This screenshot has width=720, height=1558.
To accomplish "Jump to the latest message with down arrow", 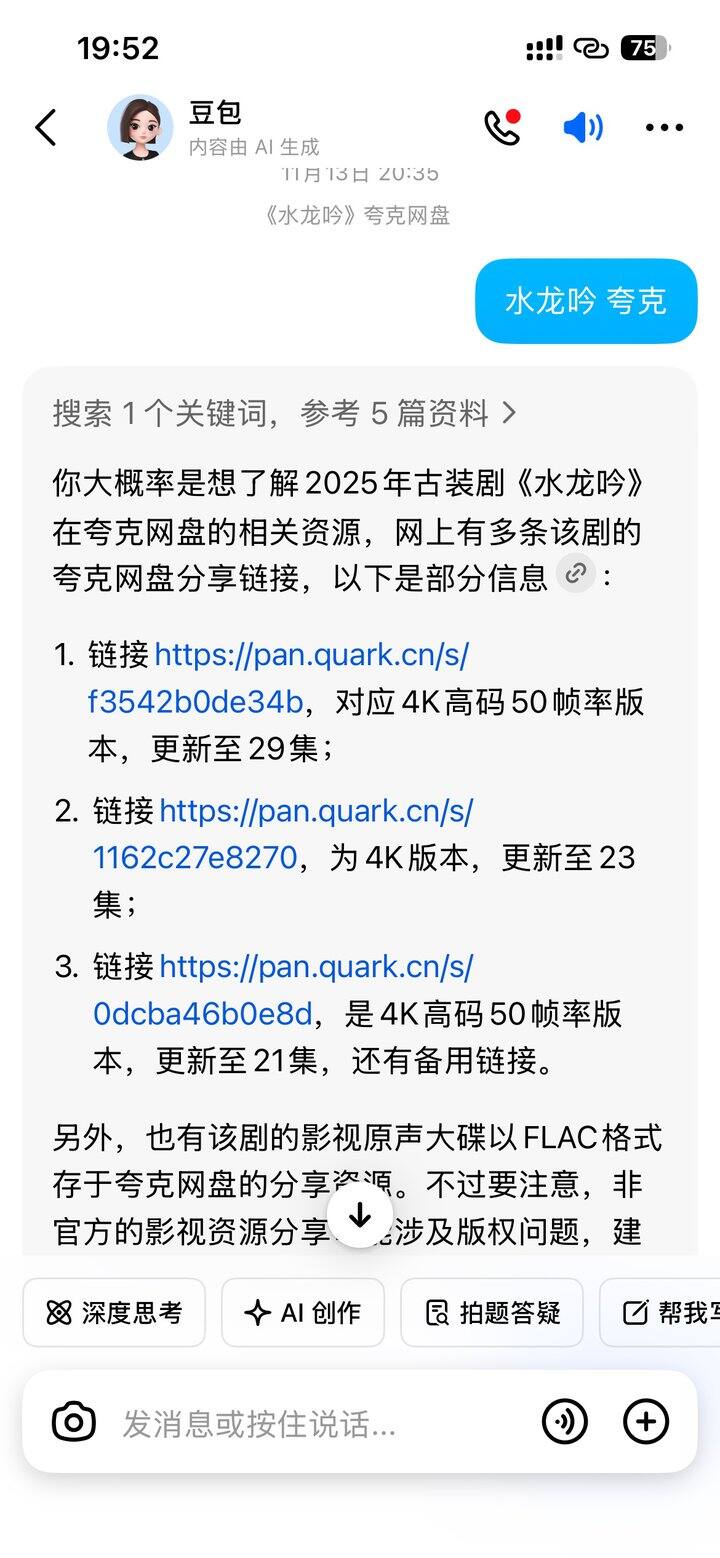I will (x=360, y=1215).
